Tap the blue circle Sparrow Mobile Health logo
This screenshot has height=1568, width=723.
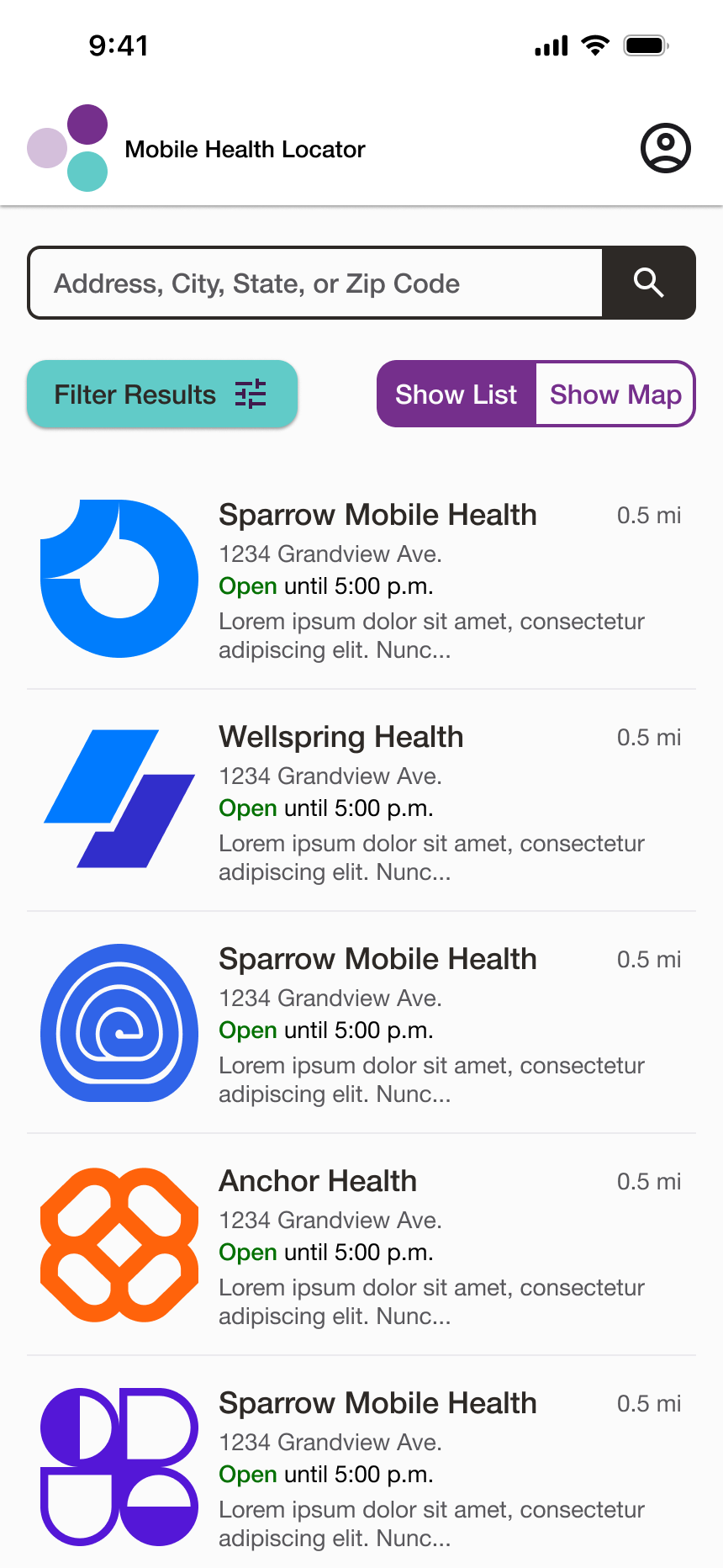coord(119,577)
